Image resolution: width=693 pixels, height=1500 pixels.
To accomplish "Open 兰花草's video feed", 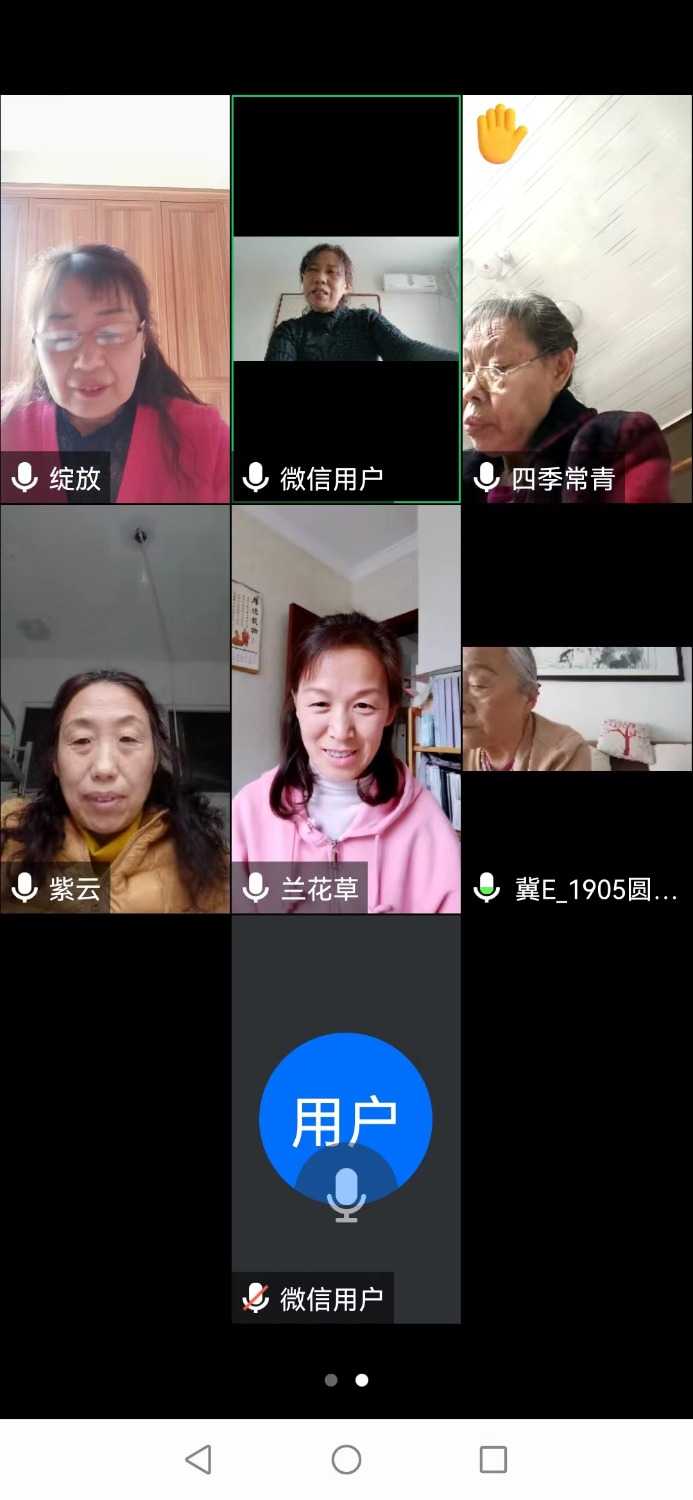I will coord(346,708).
